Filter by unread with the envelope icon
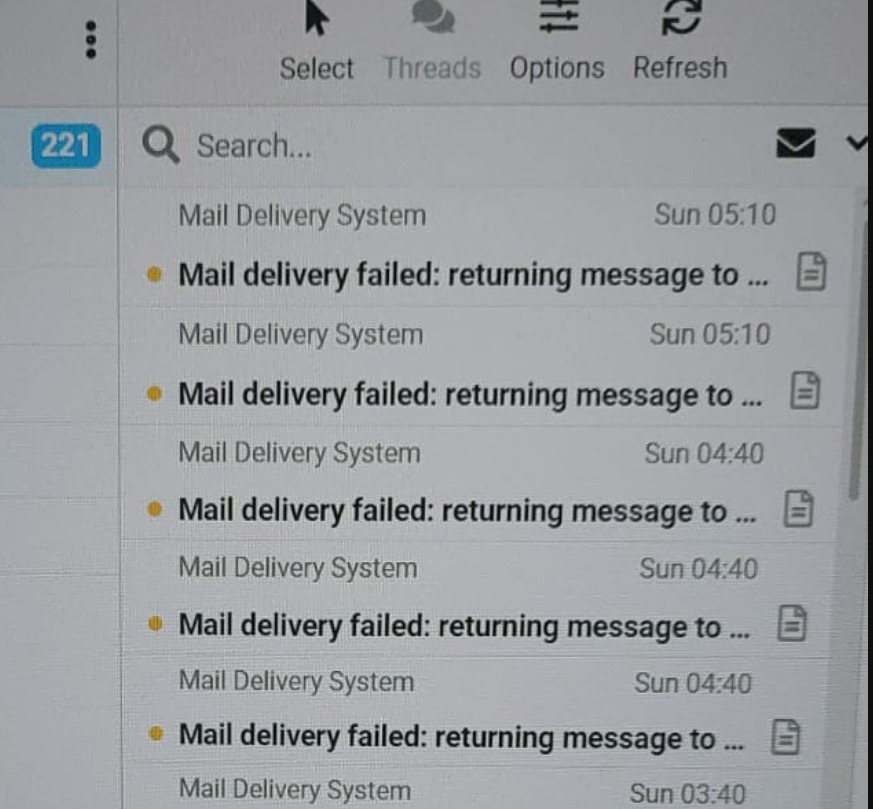Viewport: 873px width, 809px height. (795, 145)
